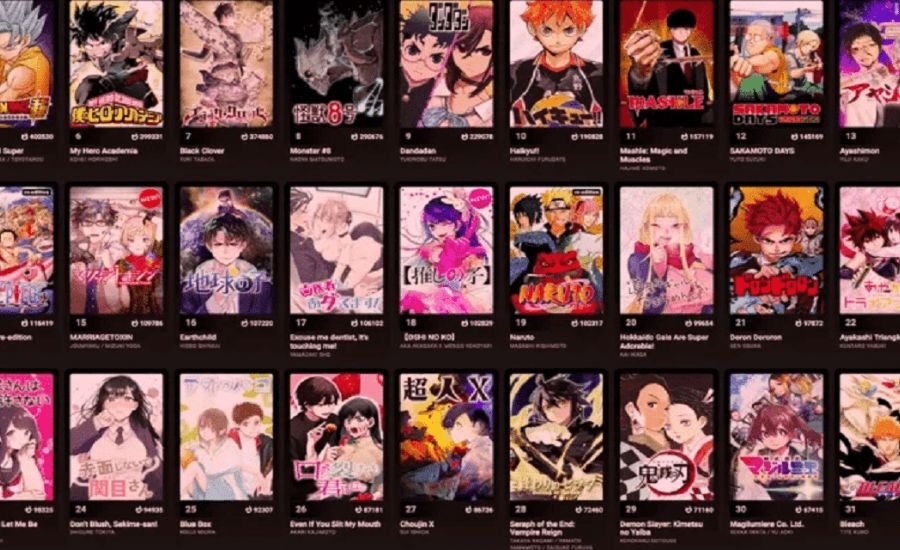900x550 pixels.
Task: Select the Naruto manga
Action: pyautogui.click(x=556, y=250)
